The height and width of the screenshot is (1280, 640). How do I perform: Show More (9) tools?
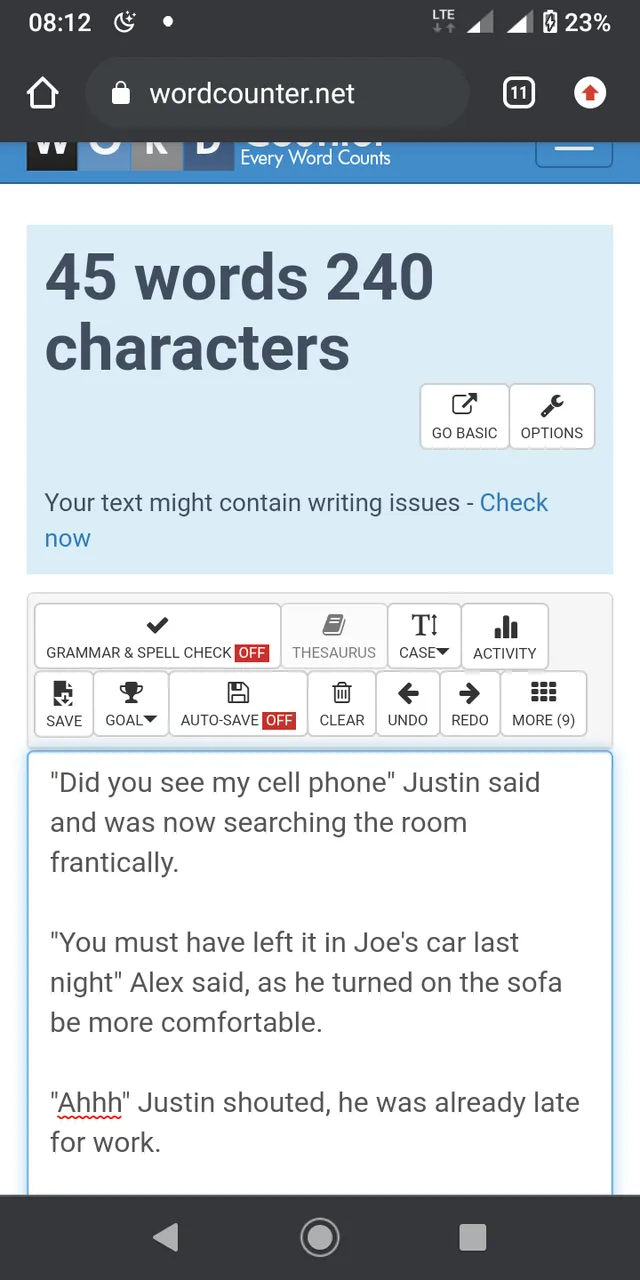tap(543, 704)
